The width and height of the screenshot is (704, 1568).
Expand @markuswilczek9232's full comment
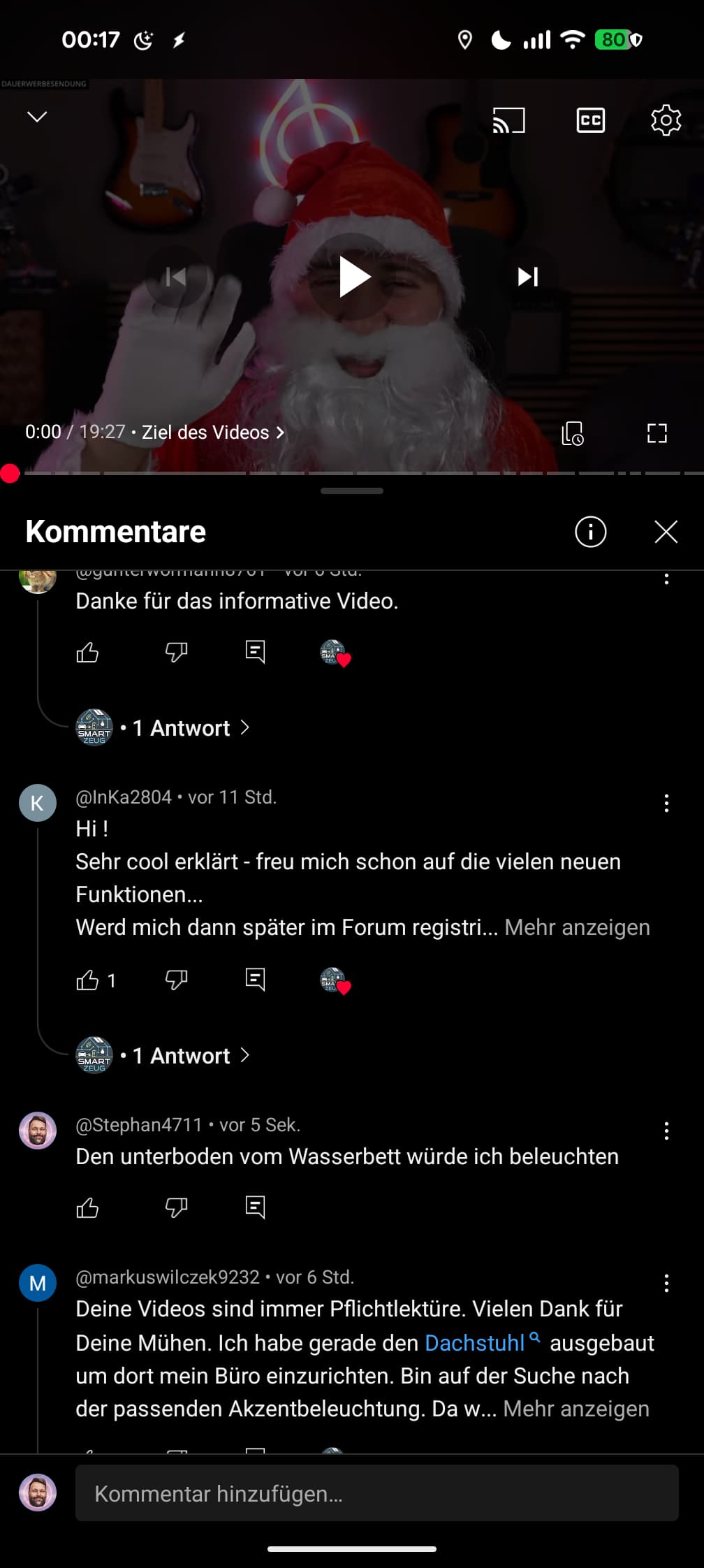pyautogui.click(x=575, y=1409)
